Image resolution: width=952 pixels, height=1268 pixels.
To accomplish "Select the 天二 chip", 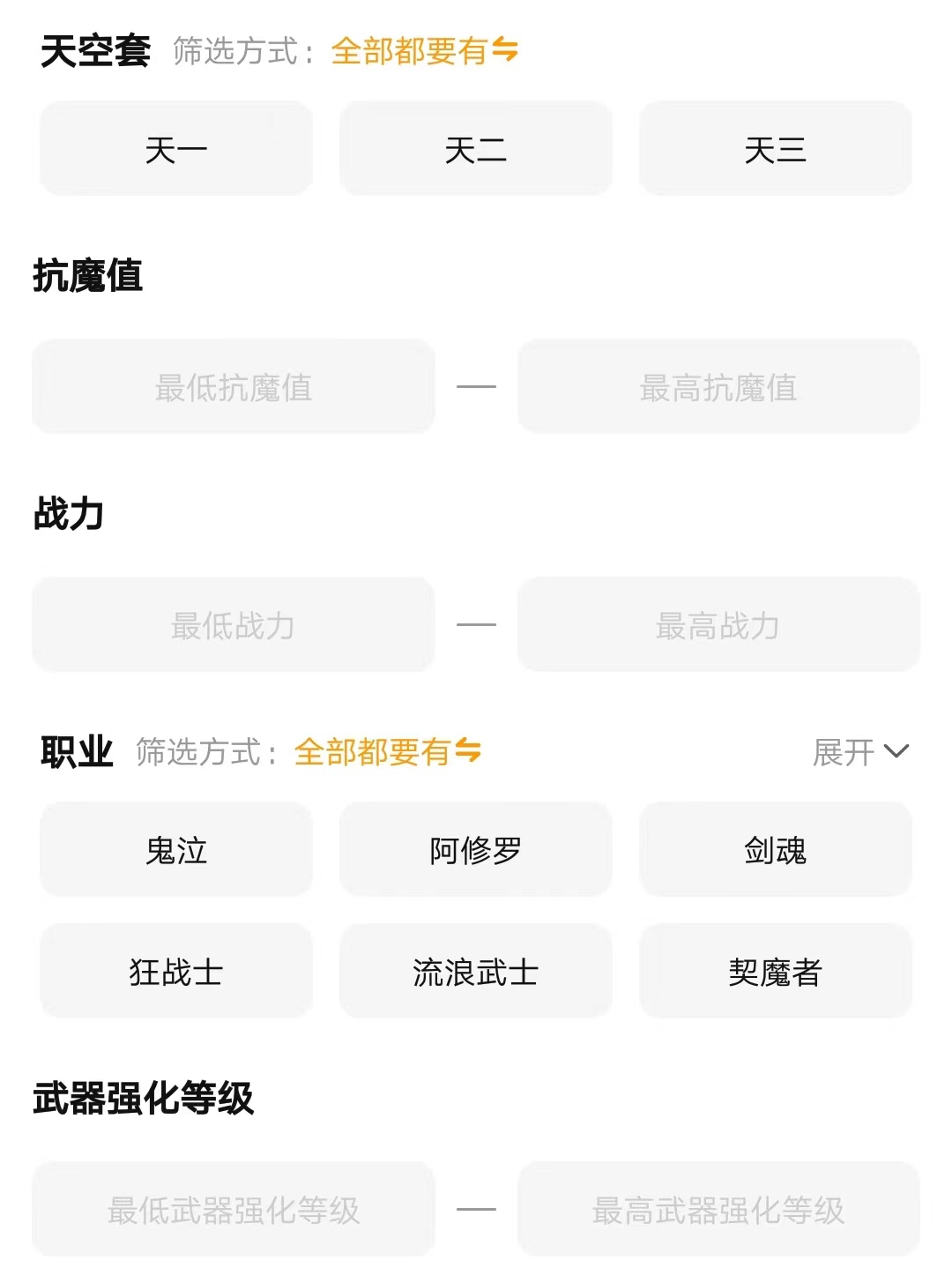I will click(x=476, y=149).
